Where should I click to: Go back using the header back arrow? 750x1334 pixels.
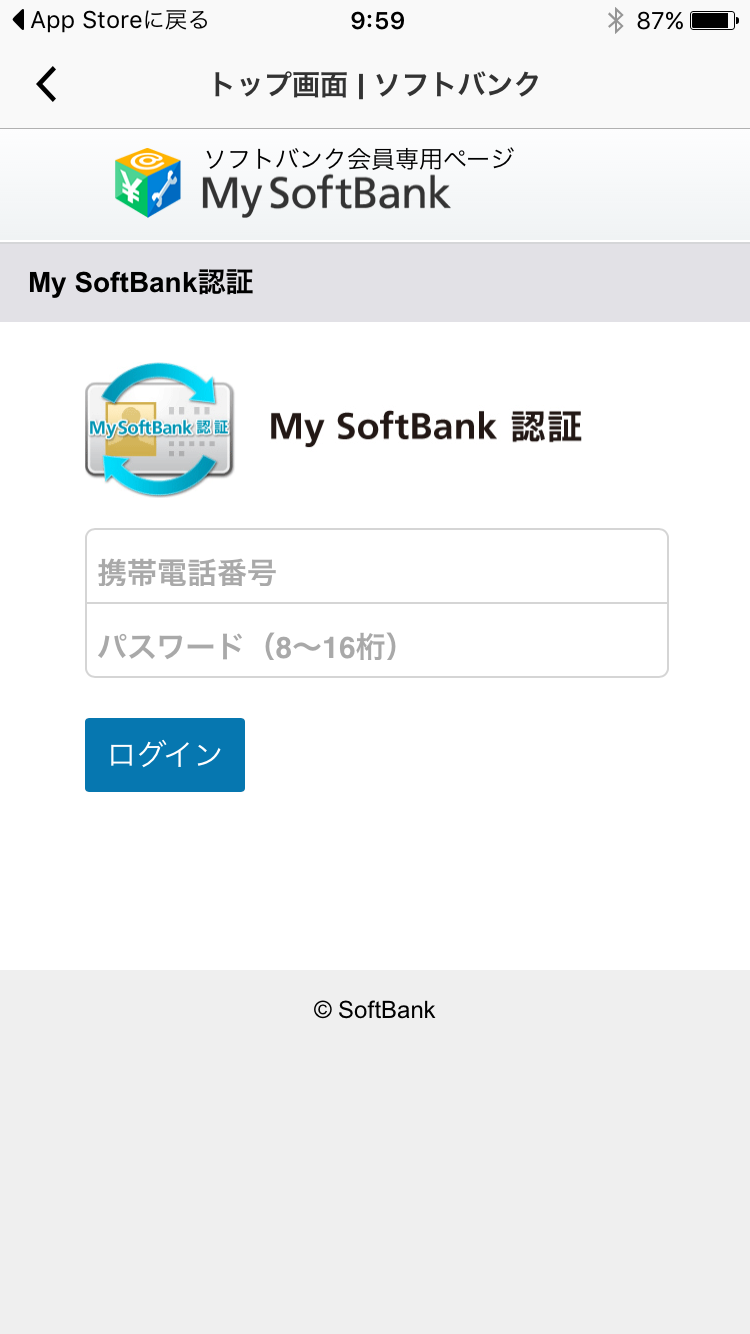(x=47, y=85)
